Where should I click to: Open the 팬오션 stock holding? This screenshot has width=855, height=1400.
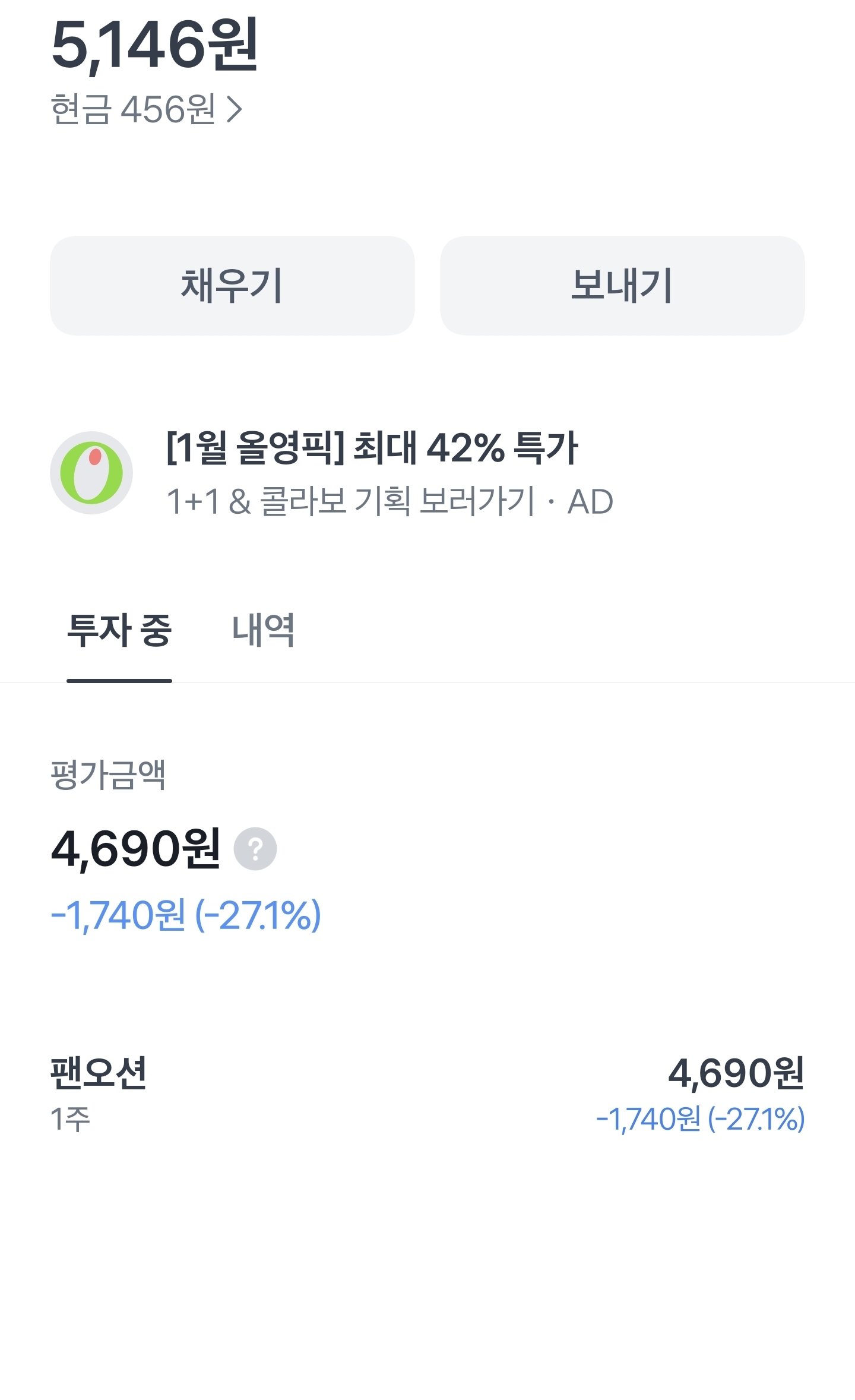point(427,1094)
